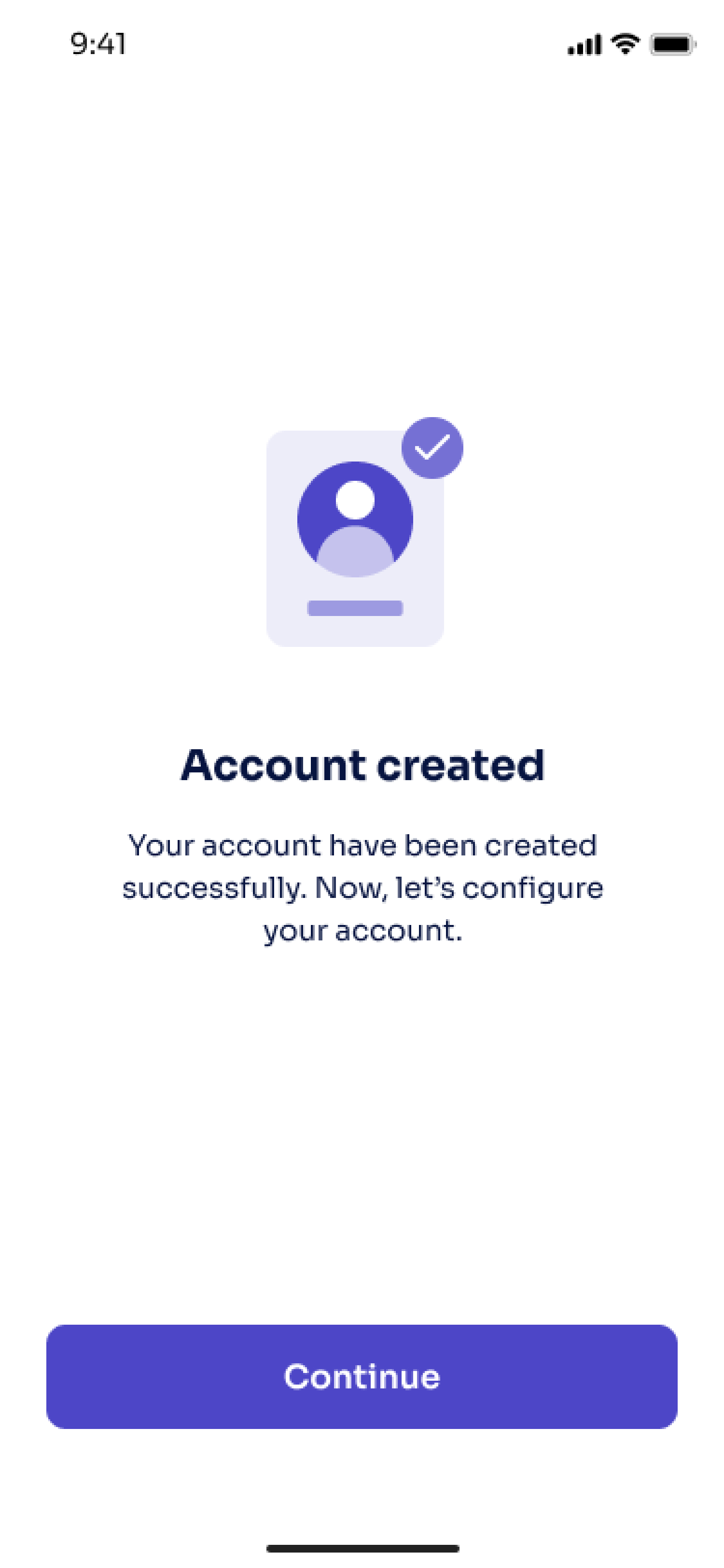Tap the Continue button
The width and height of the screenshot is (724, 1568).
(x=362, y=1376)
